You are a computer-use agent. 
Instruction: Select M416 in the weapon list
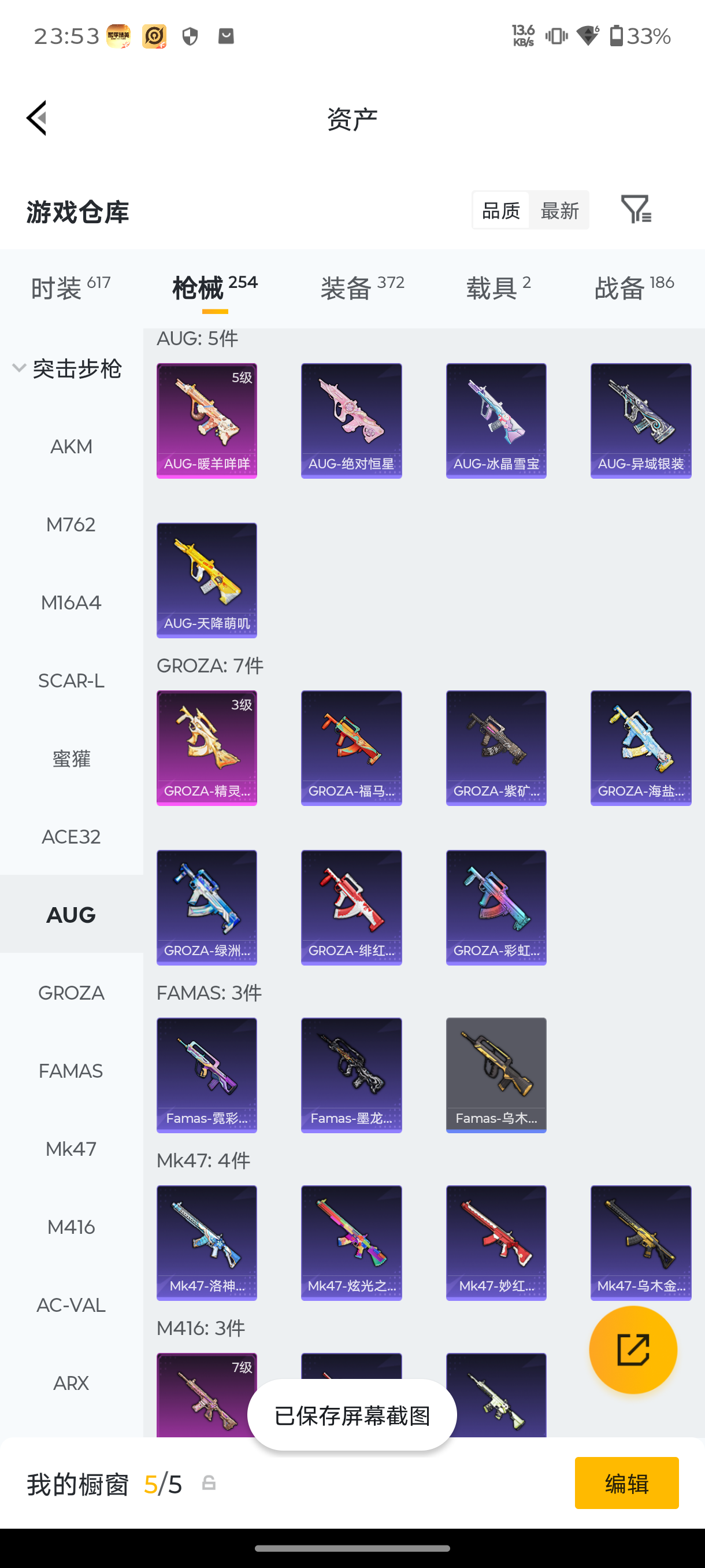click(71, 1227)
